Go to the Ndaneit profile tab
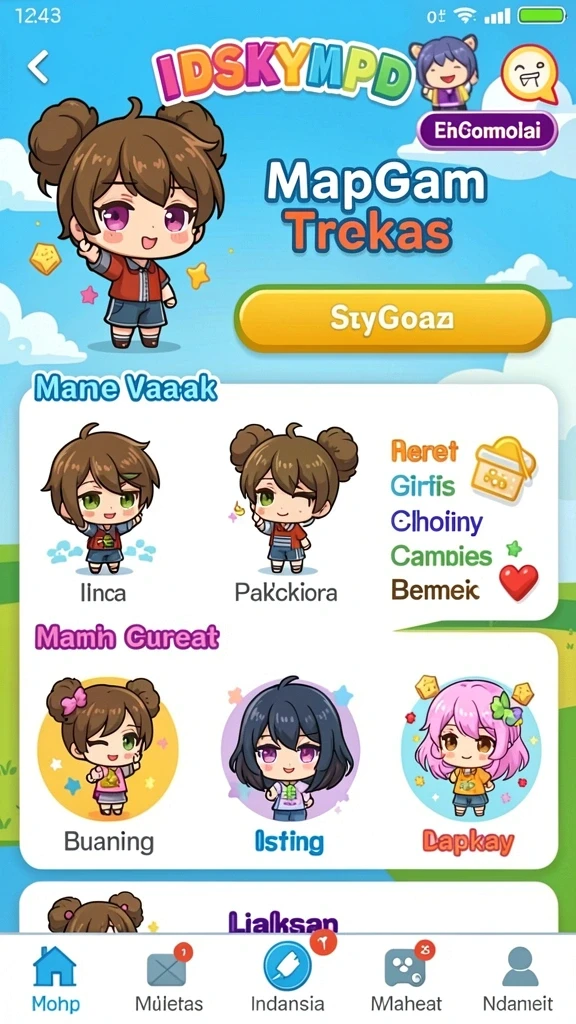 click(x=518, y=978)
